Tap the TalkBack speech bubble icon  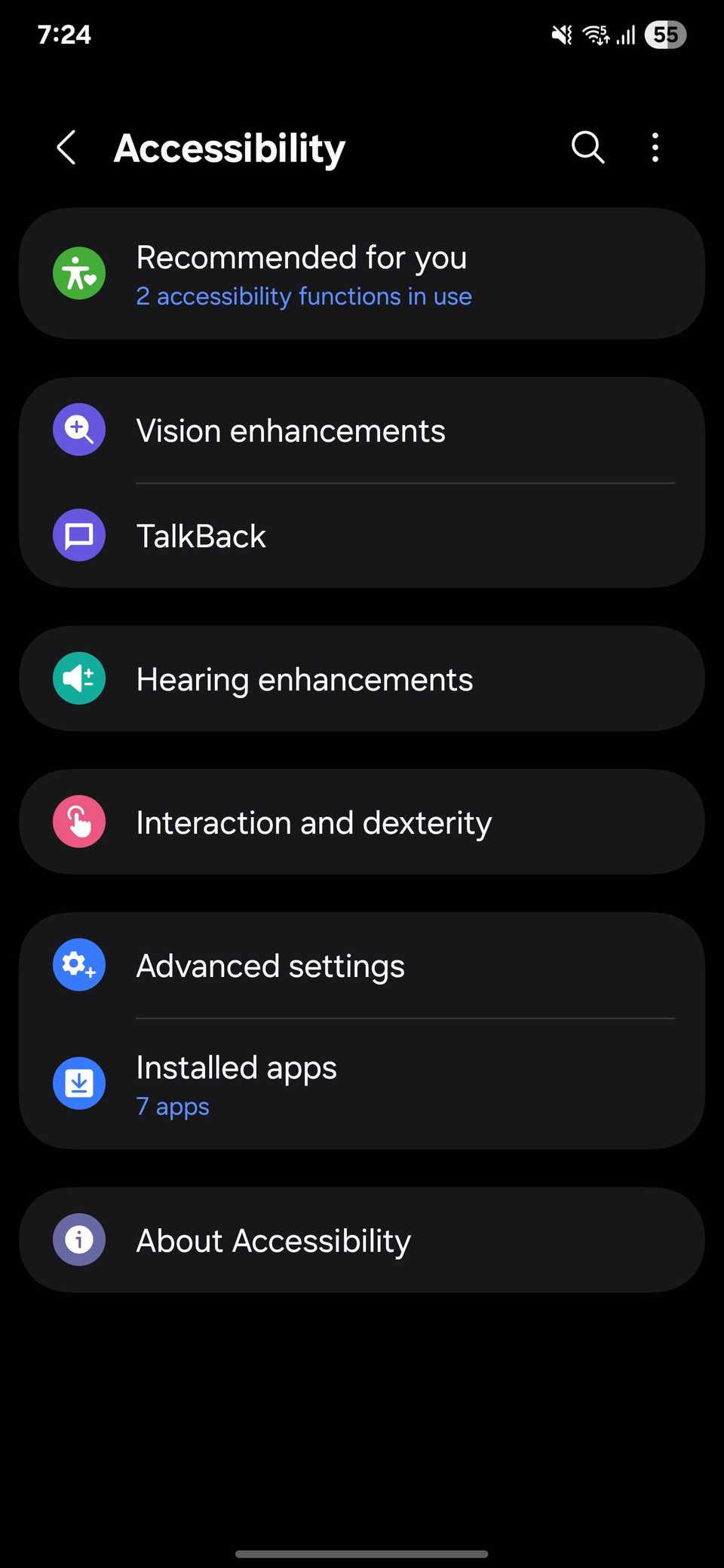(78, 535)
